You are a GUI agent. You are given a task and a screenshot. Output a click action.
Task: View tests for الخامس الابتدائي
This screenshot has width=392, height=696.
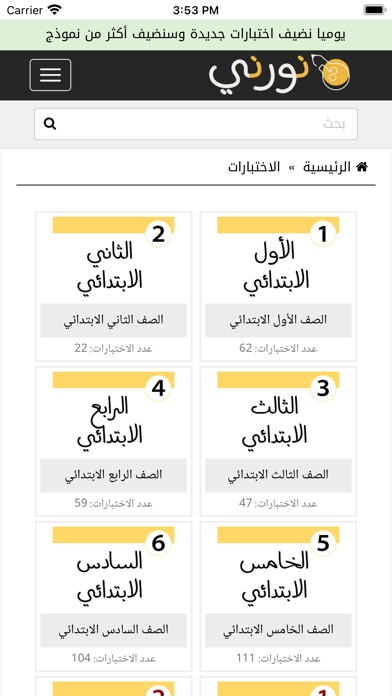click(x=278, y=596)
